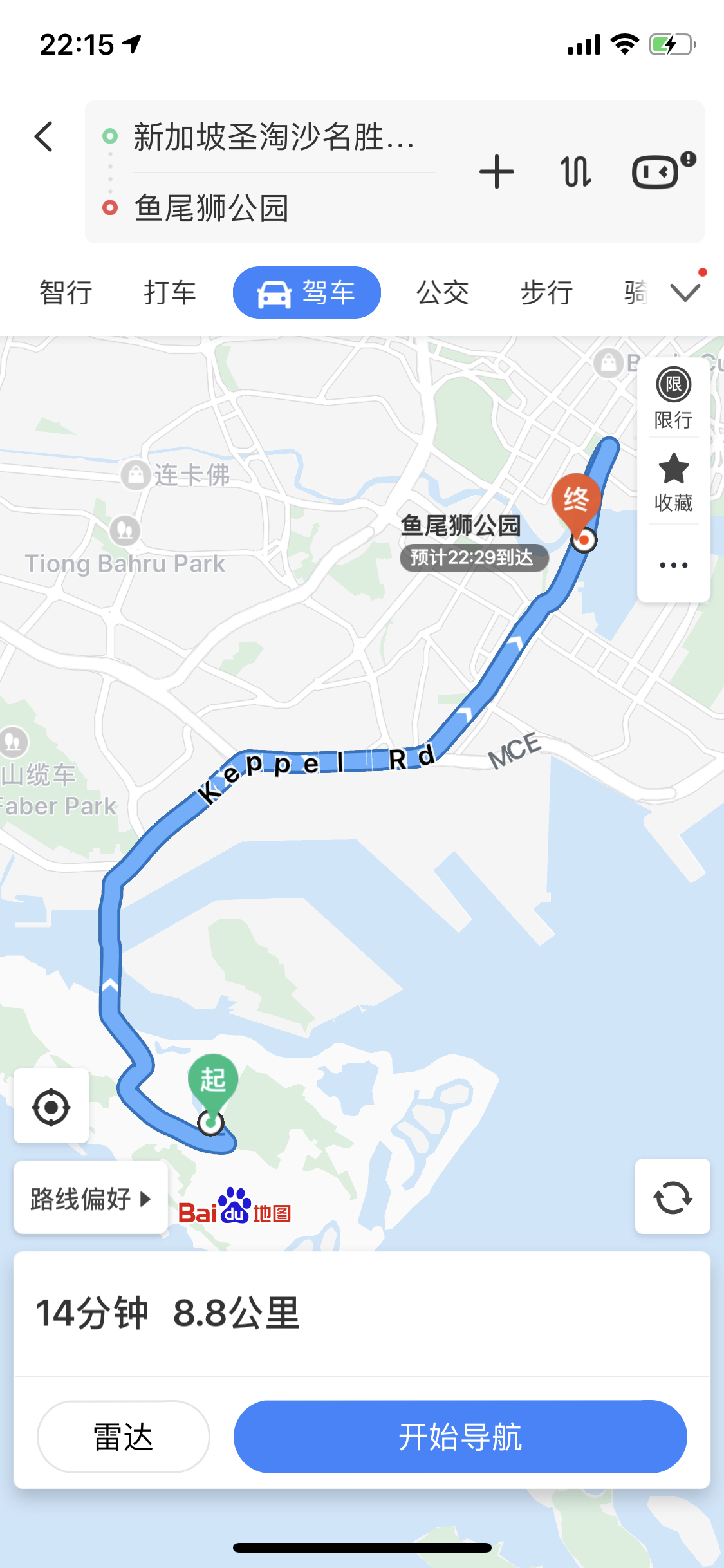This screenshot has width=724, height=1568.
Task: Open 限行 traffic restriction info
Action: (x=673, y=398)
